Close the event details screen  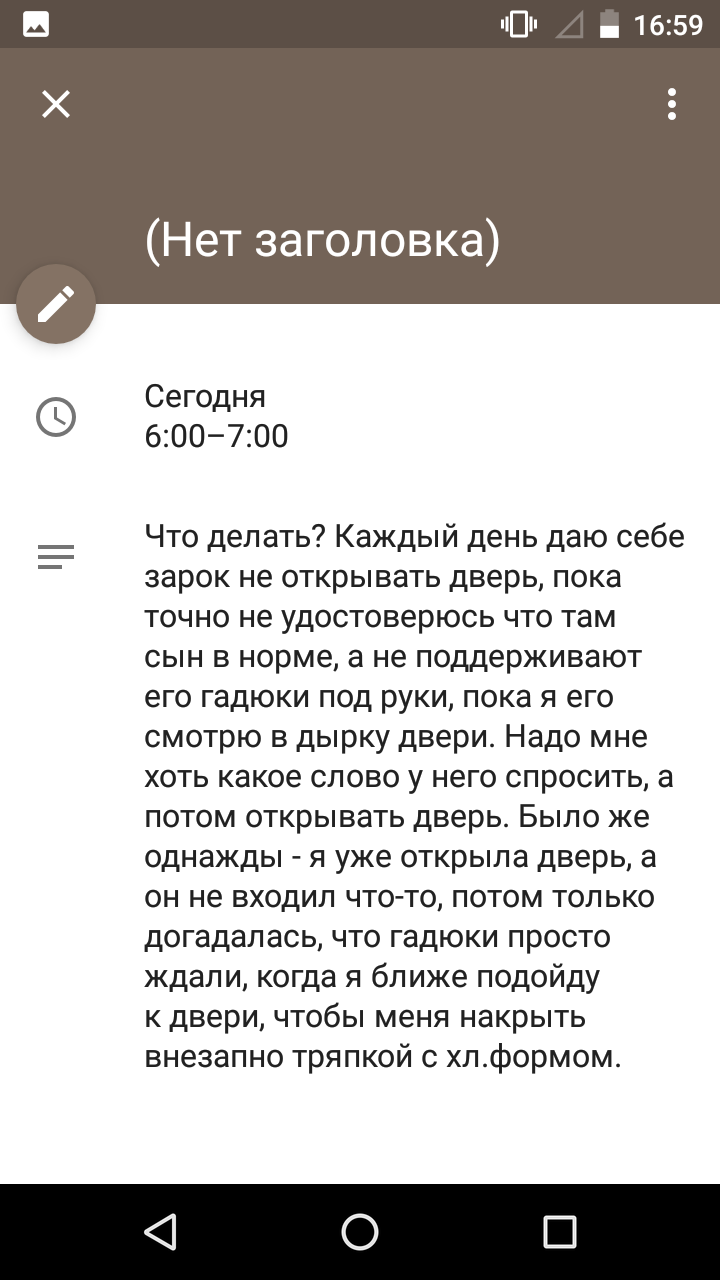[56, 104]
